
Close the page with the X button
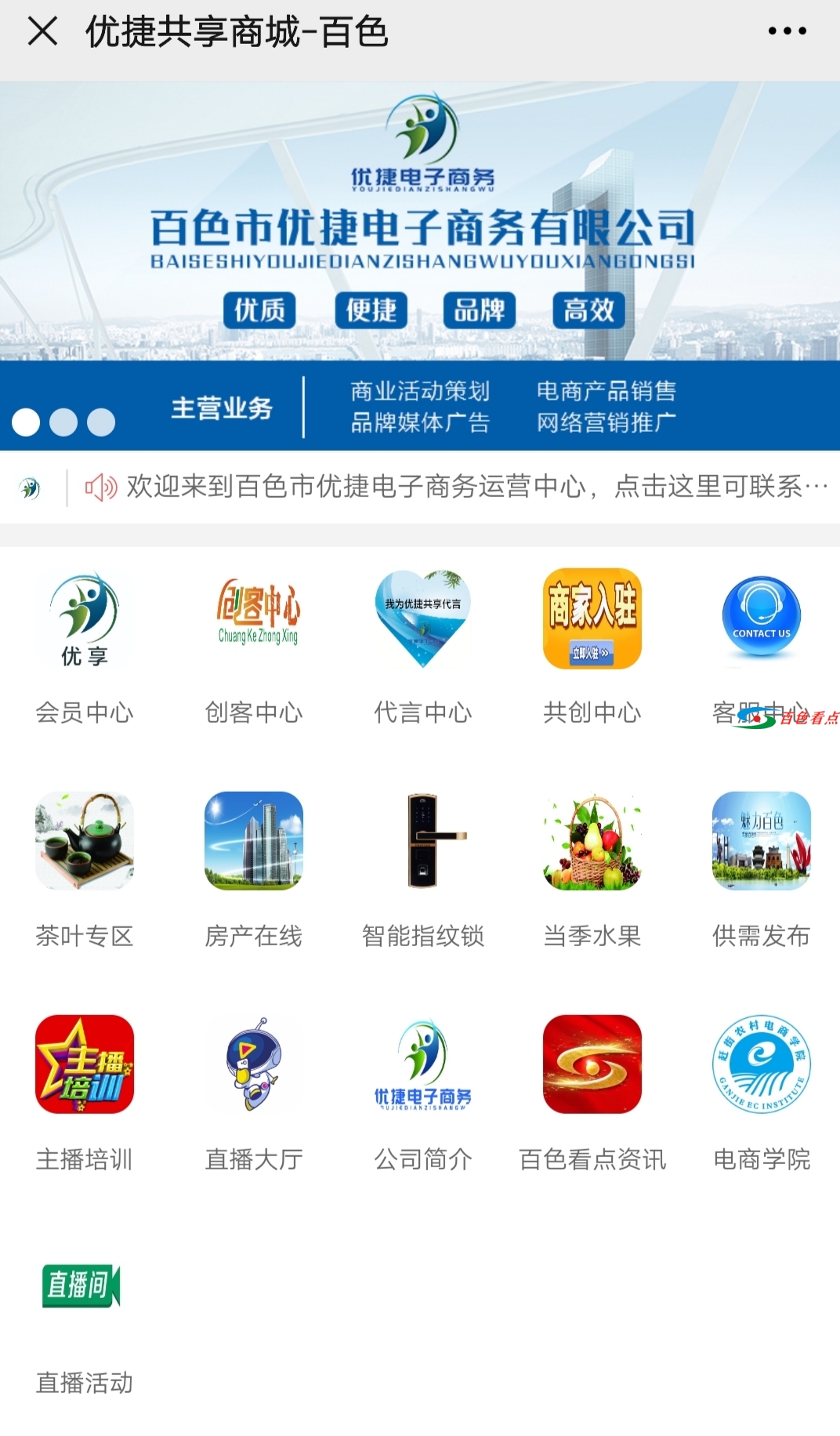[42, 32]
